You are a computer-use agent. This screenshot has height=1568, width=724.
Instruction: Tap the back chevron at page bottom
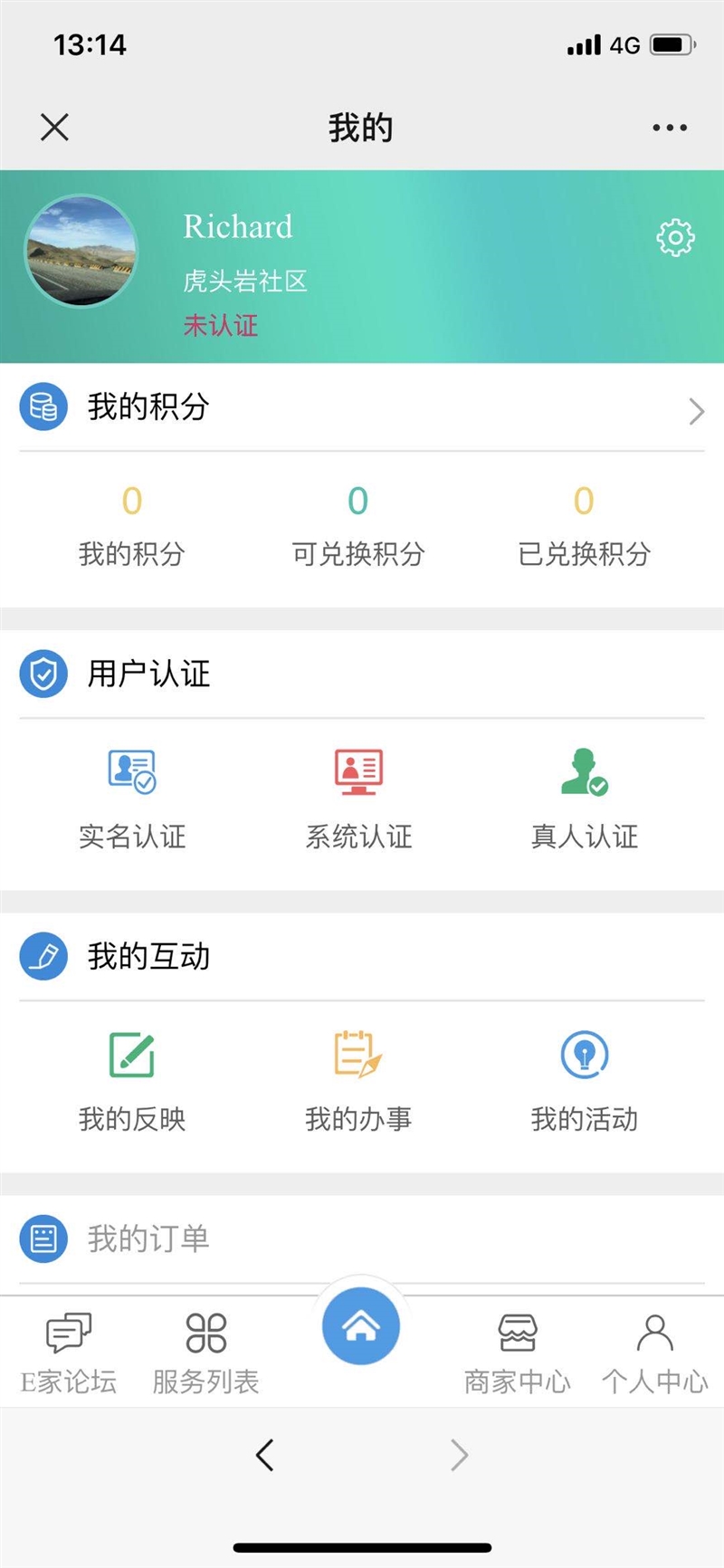click(x=264, y=1455)
